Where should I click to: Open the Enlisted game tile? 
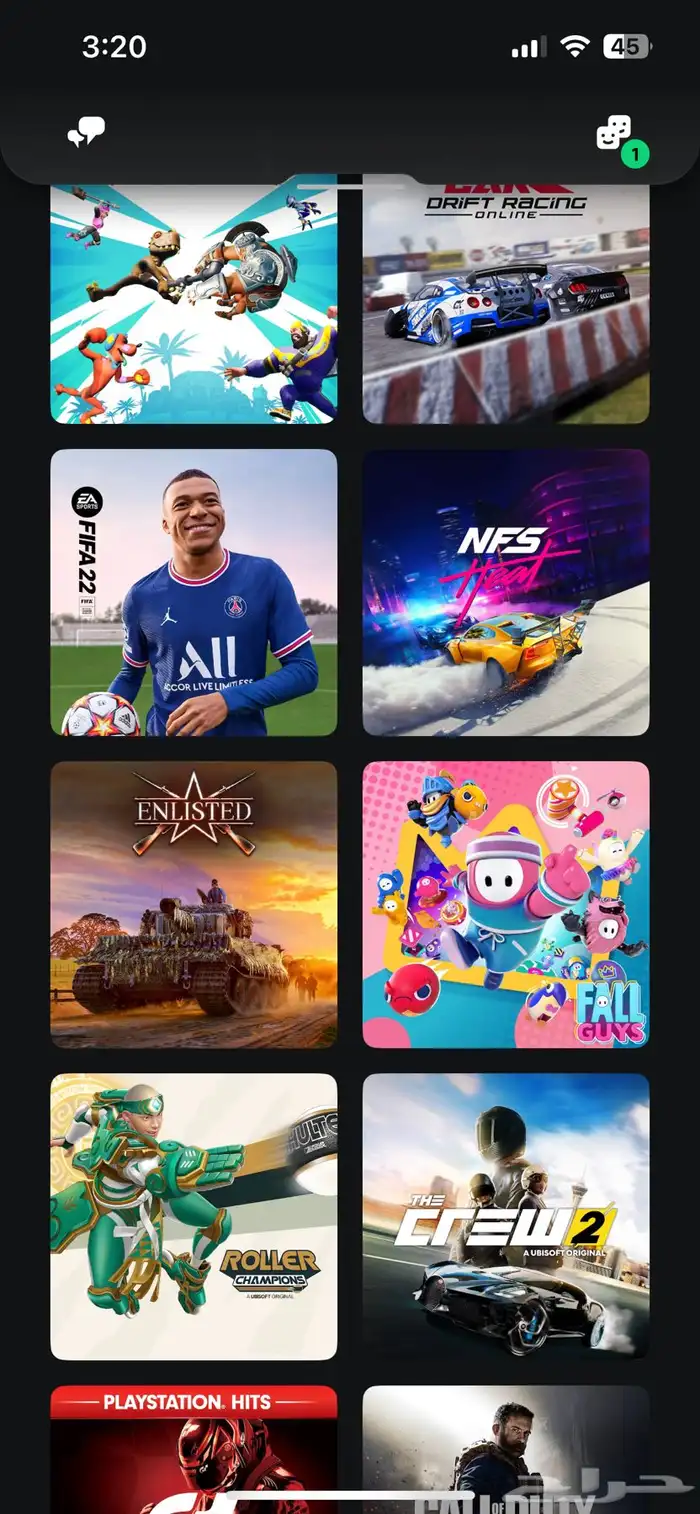click(x=194, y=904)
